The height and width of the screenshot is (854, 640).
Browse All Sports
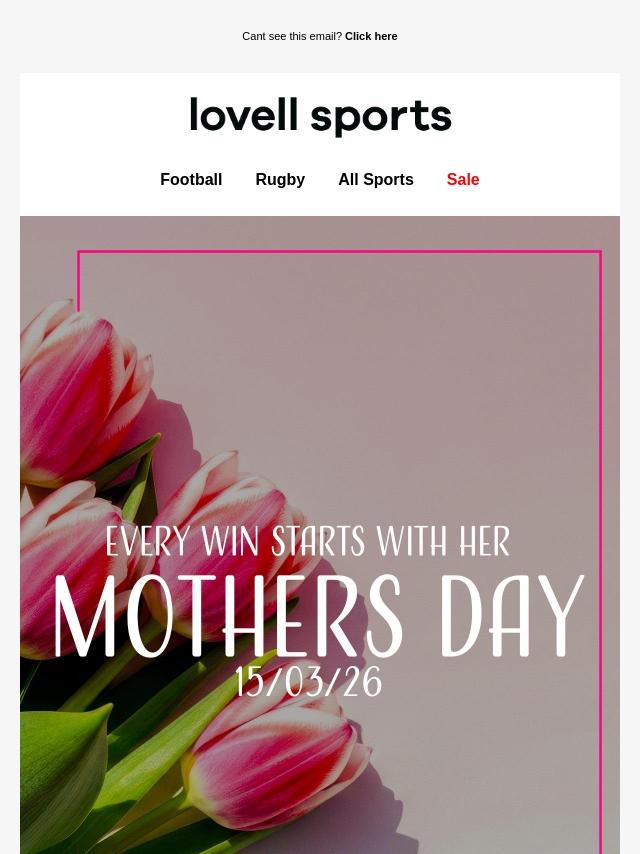(376, 179)
